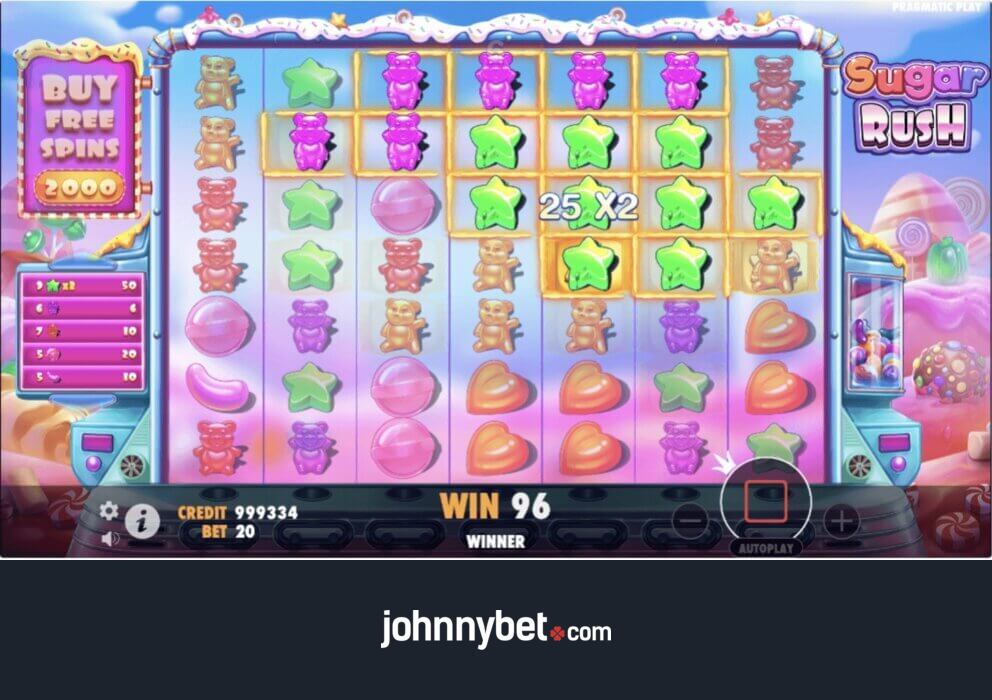992x700 pixels.
Task: Mute the game sound
Action: tap(109, 538)
